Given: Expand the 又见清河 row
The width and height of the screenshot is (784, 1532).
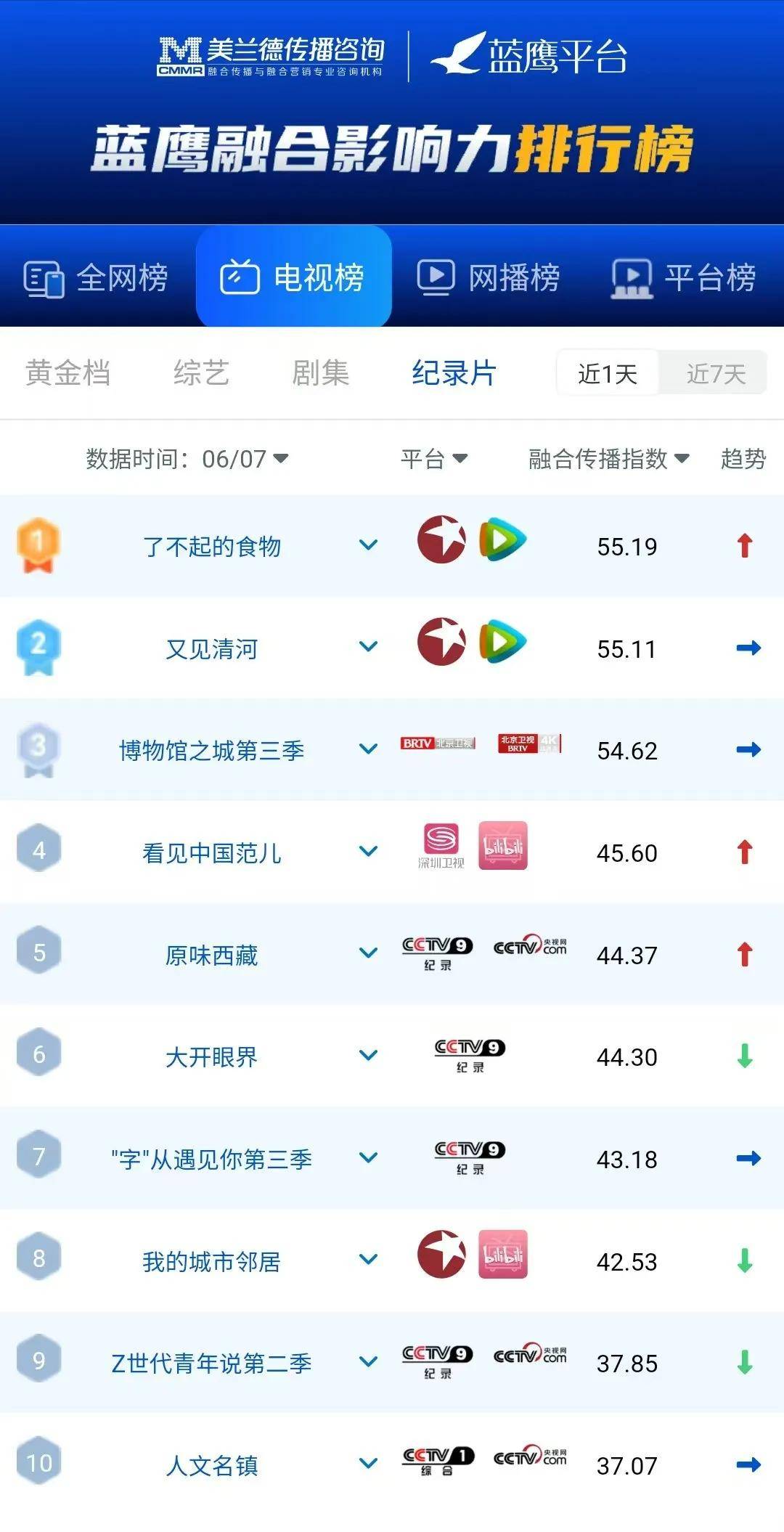Looking at the screenshot, I should pyautogui.click(x=369, y=647).
